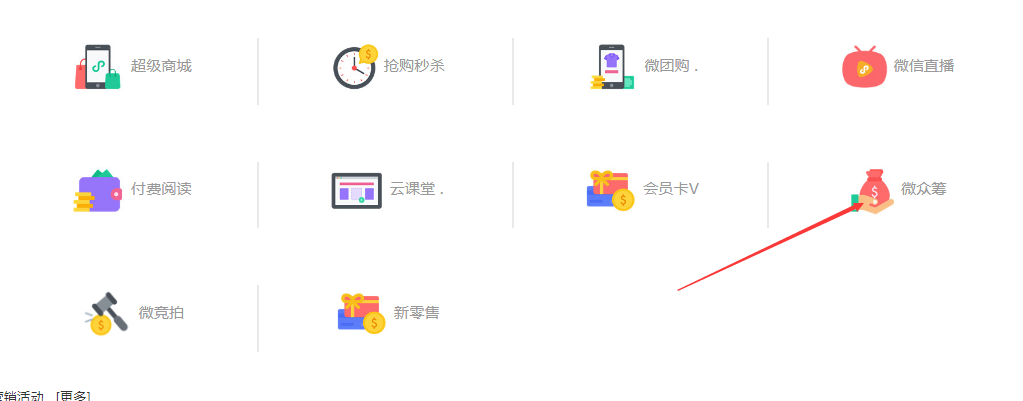The width and height of the screenshot is (1023, 401).
Task: Select the 新零售 new retail item
Action: [x=415, y=313]
